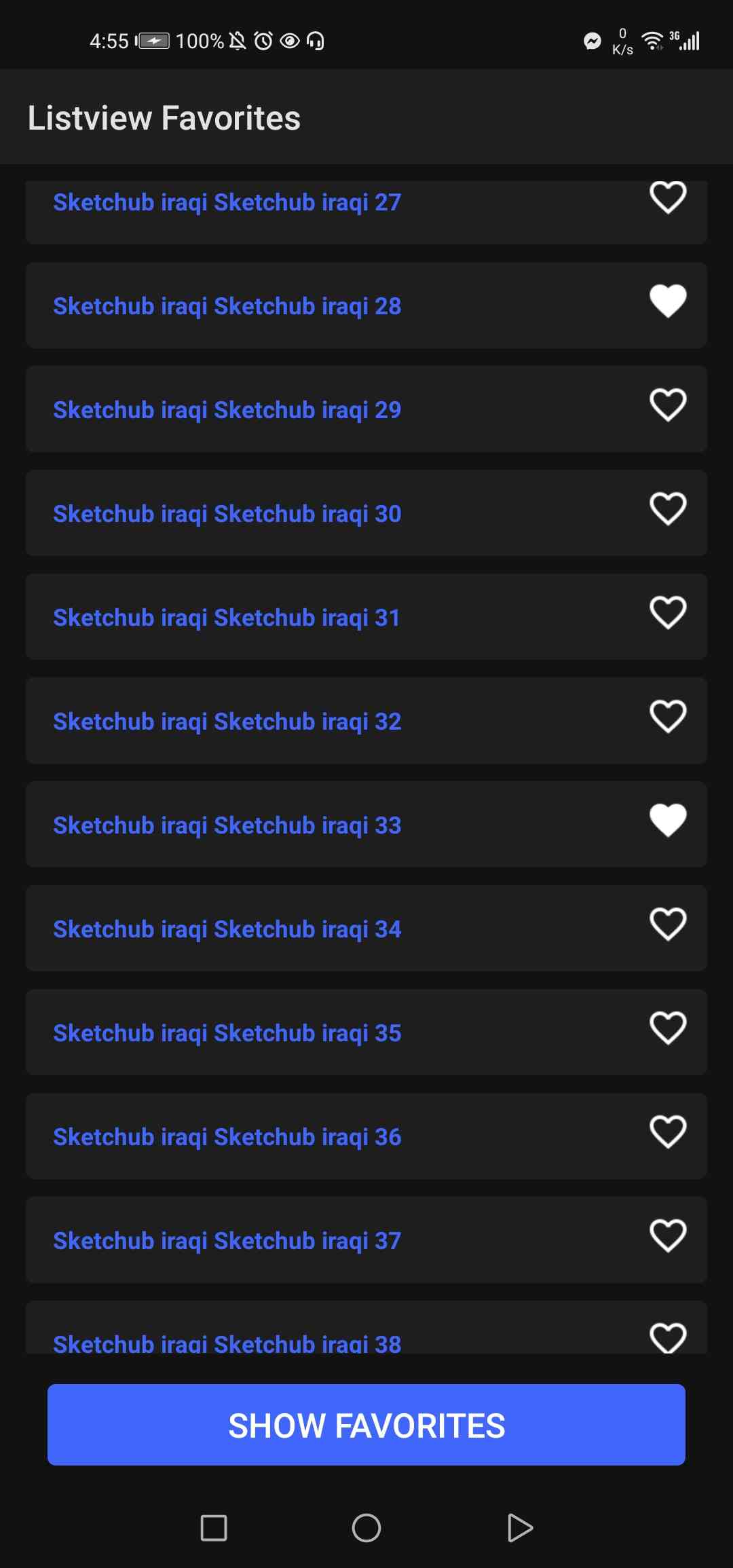Like the Sketchub iraqi 30 row
Viewport: 733px width, 1568px height.
click(668, 509)
